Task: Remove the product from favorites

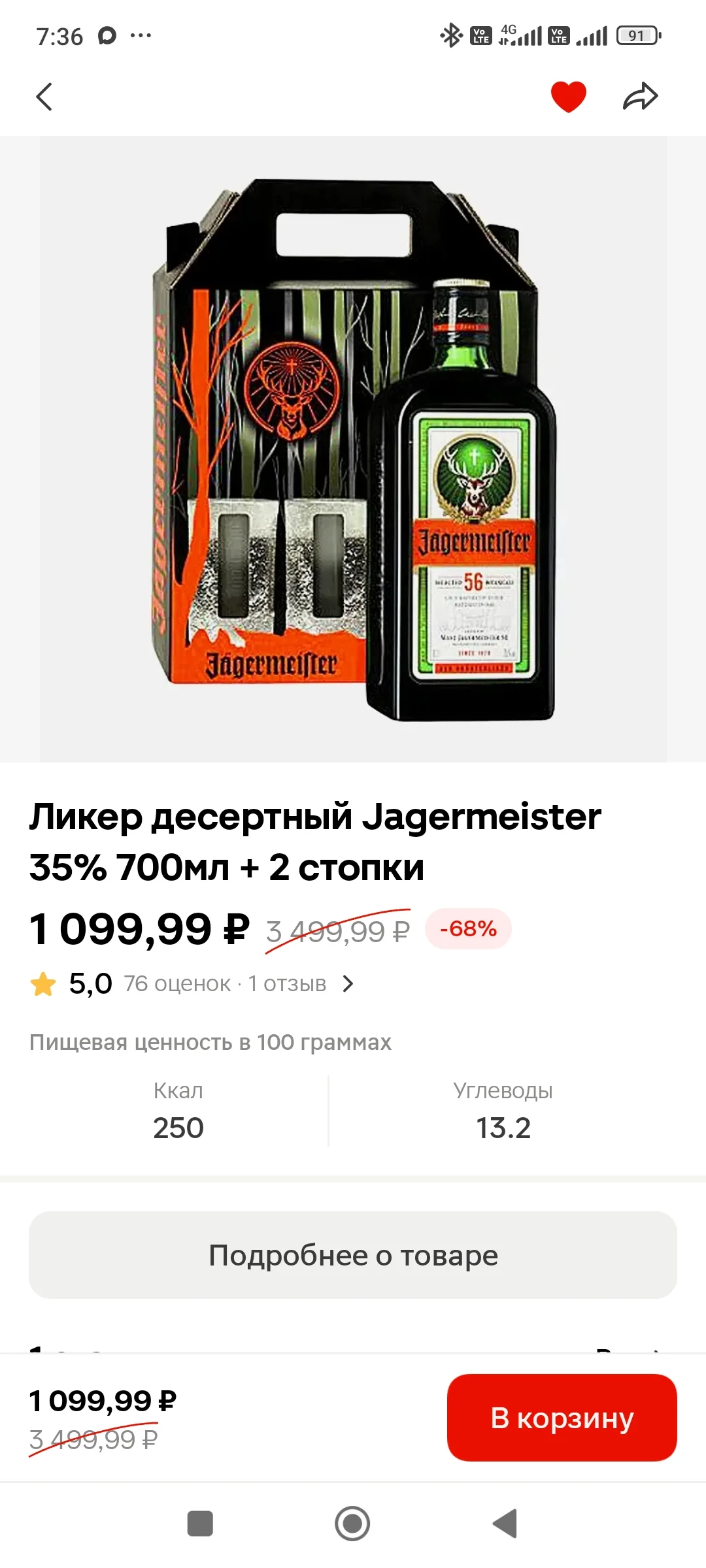Action: [x=568, y=97]
